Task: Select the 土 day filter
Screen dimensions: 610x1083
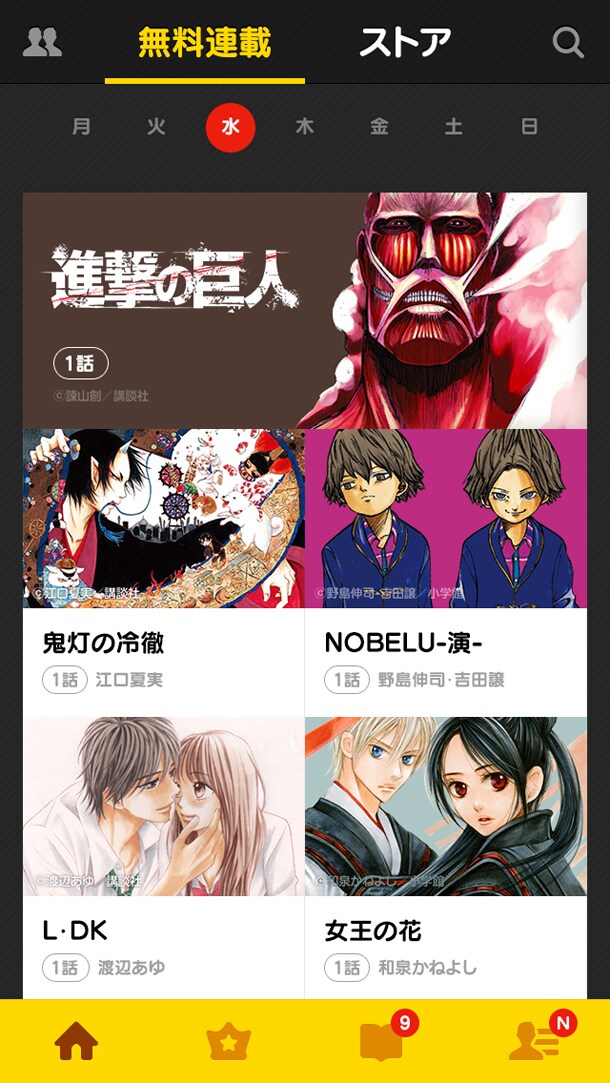Action: (454, 127)
